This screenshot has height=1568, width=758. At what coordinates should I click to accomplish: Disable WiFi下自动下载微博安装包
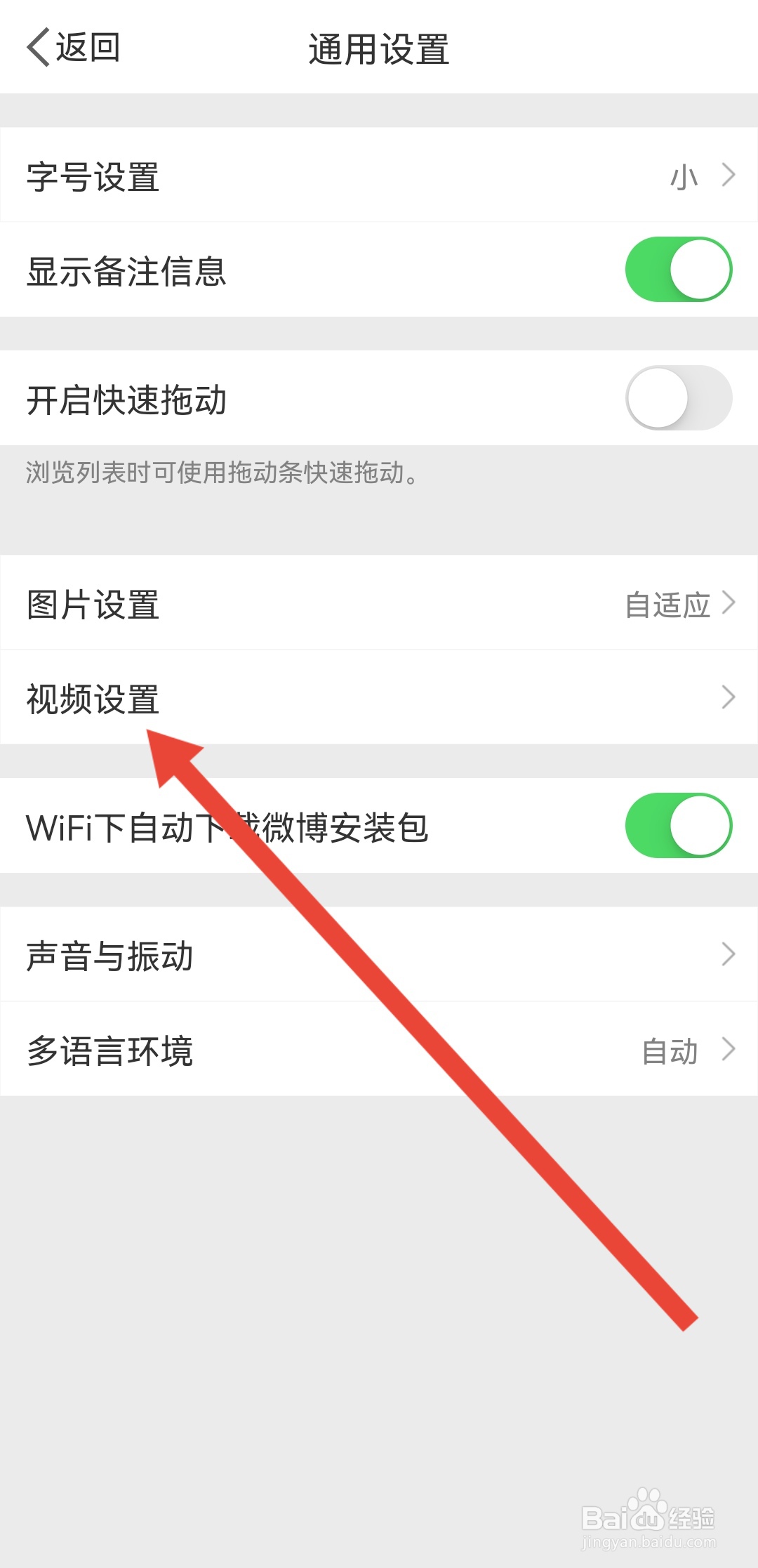point(677,826)
